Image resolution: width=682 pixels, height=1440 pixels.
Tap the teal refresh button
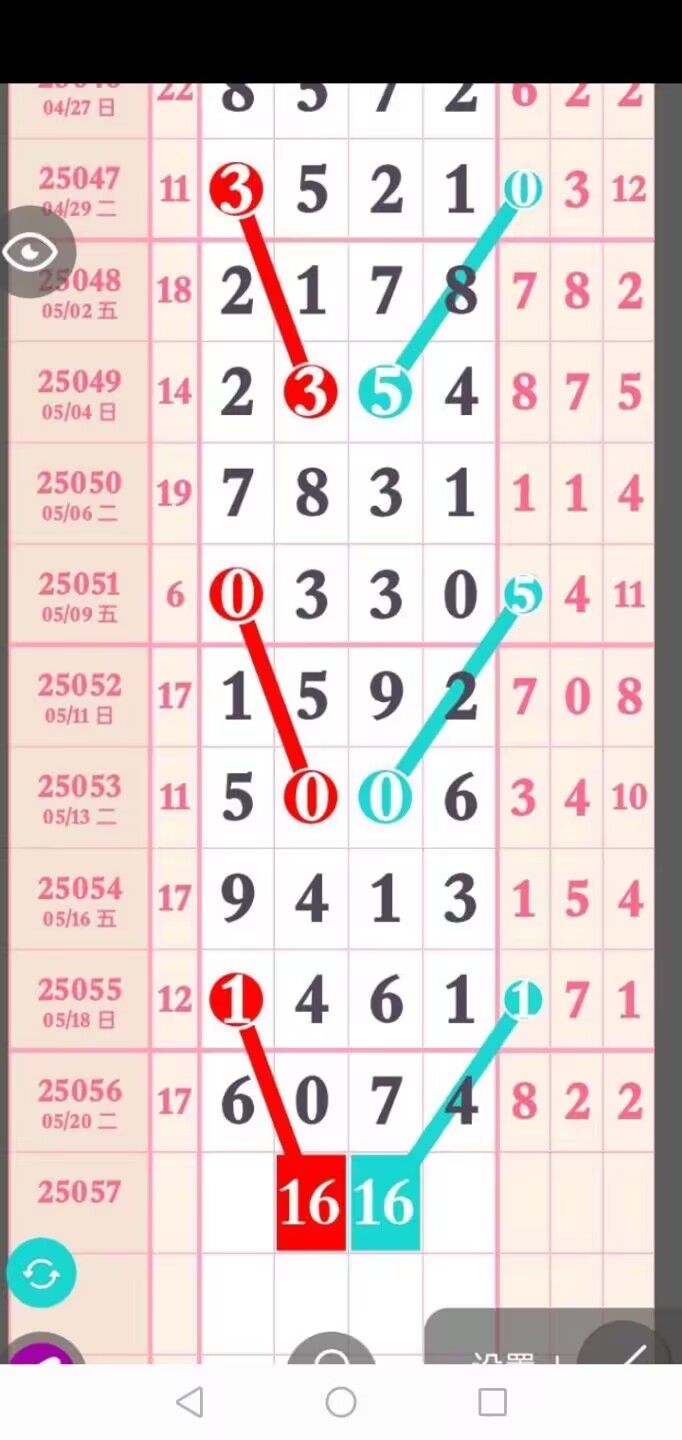click(x=41, y=1273)
